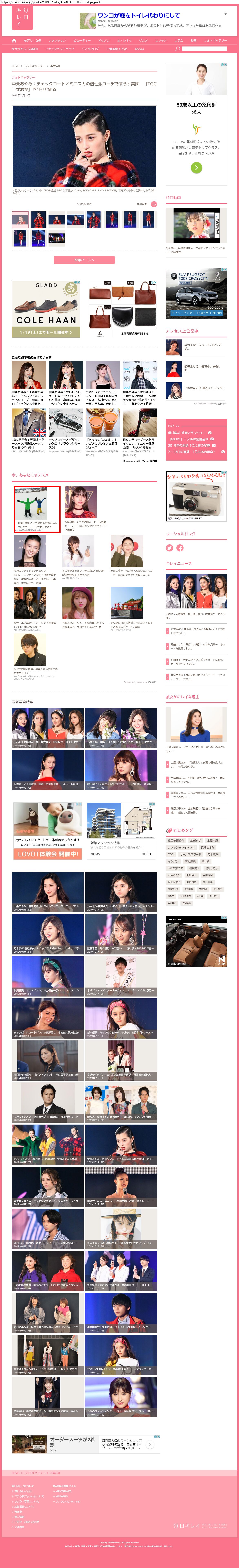Open the ビューティー navigation tab
Screen dimensions: 239x1568
tap(82, 40)
